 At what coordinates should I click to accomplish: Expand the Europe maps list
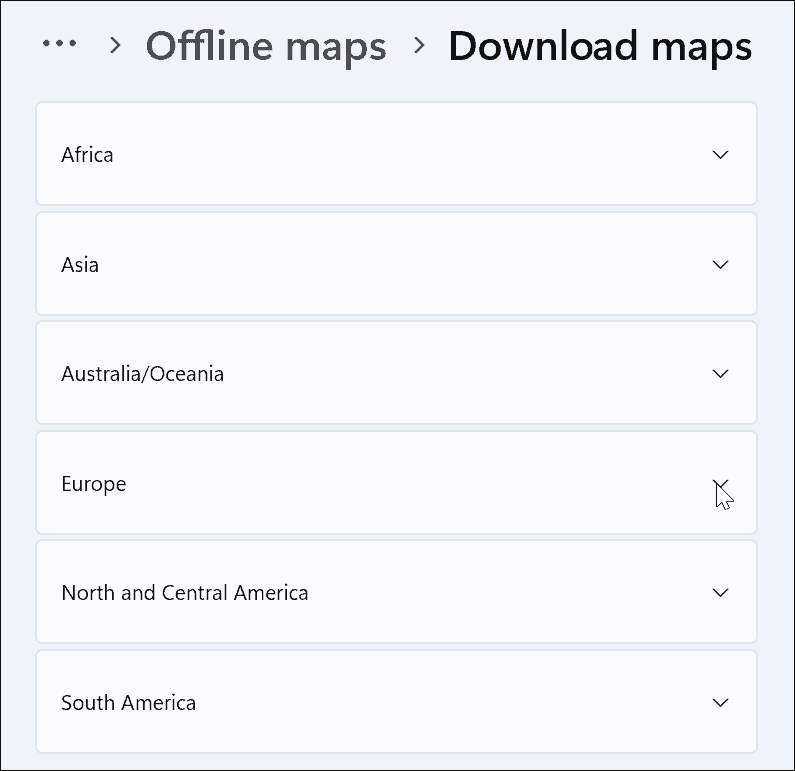click(x=720, y=484)
